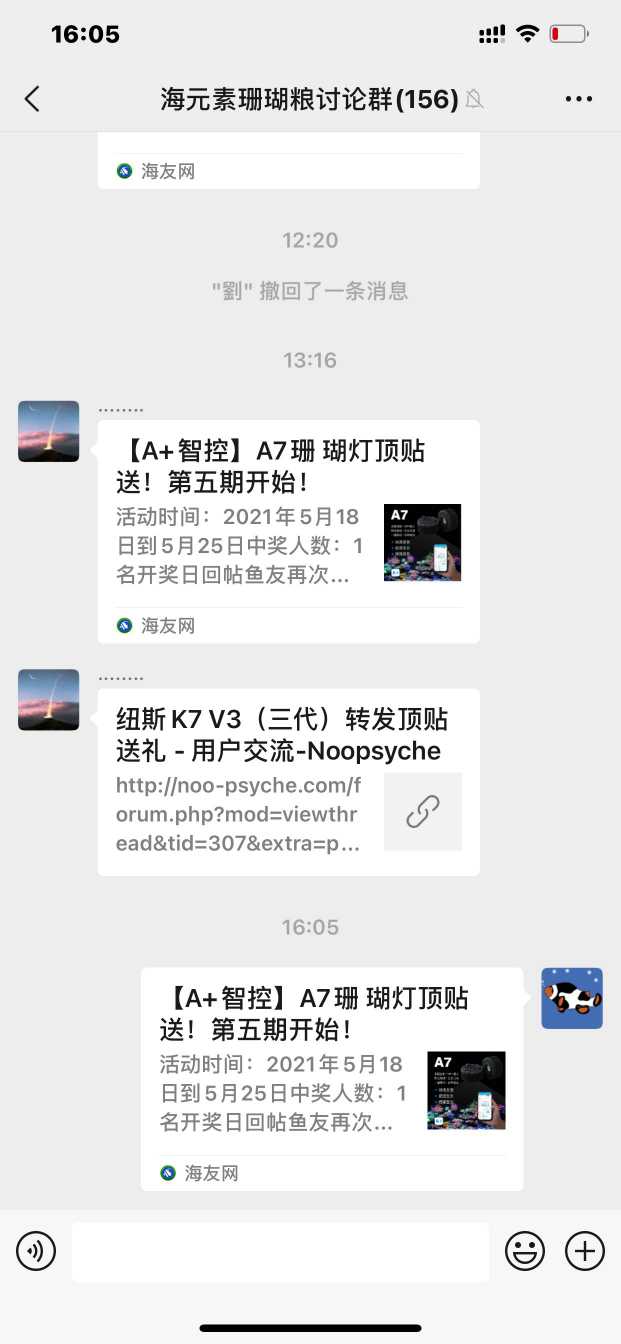Tap the clownfish avatar profile
621x1344 pixels.
[572, 998]
